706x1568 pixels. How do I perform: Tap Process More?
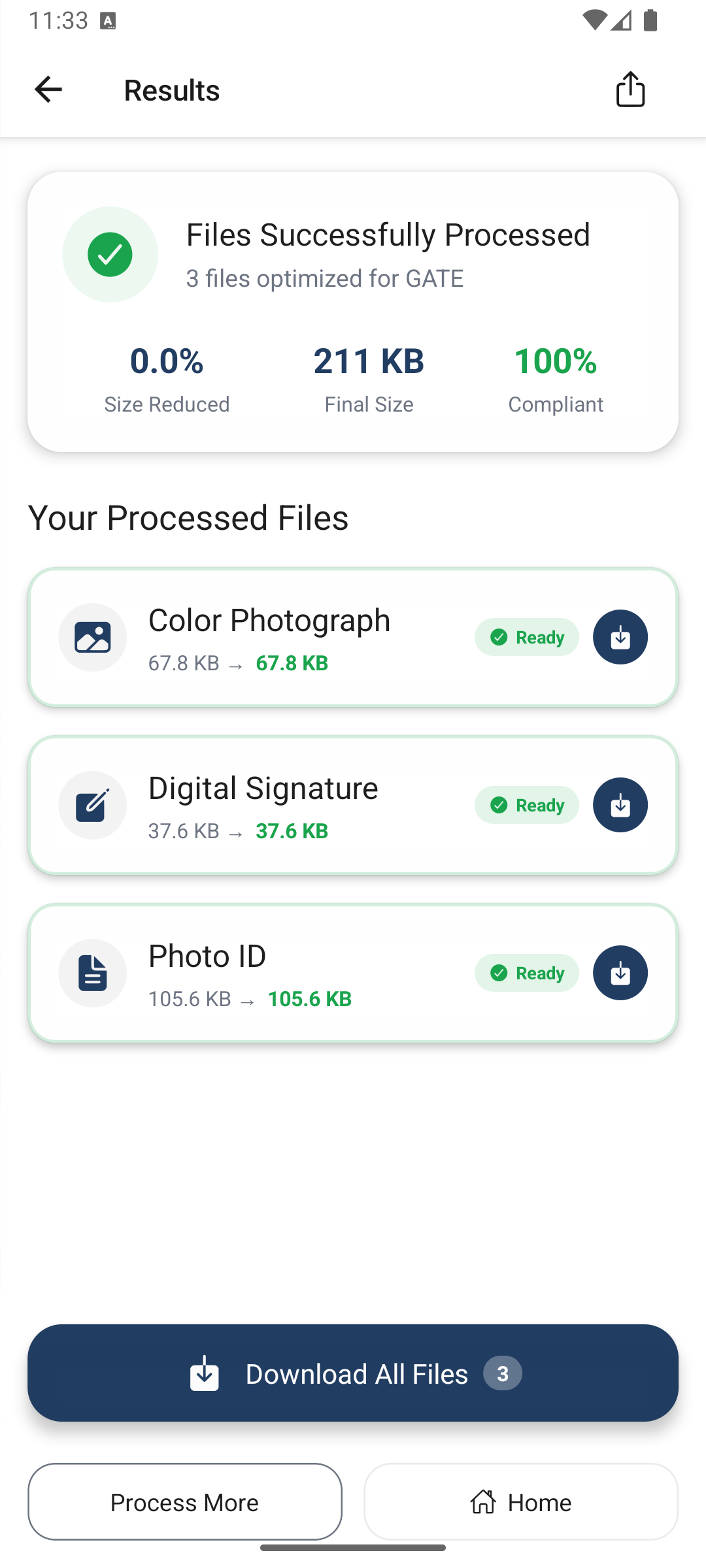(x=184, y=1502)
